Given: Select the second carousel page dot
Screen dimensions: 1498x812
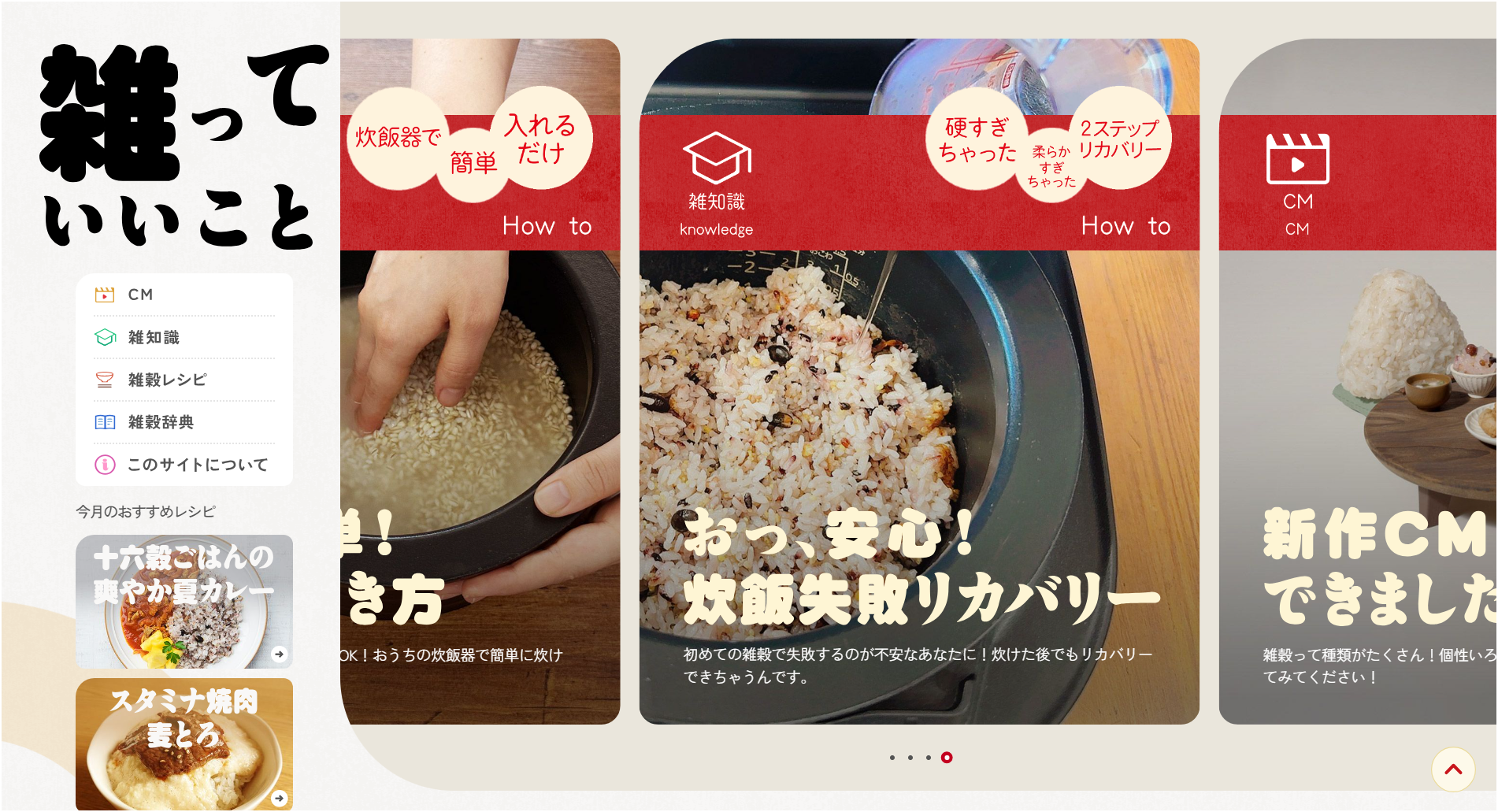Looking at the screenshot, I should click(x=910, y=758).
